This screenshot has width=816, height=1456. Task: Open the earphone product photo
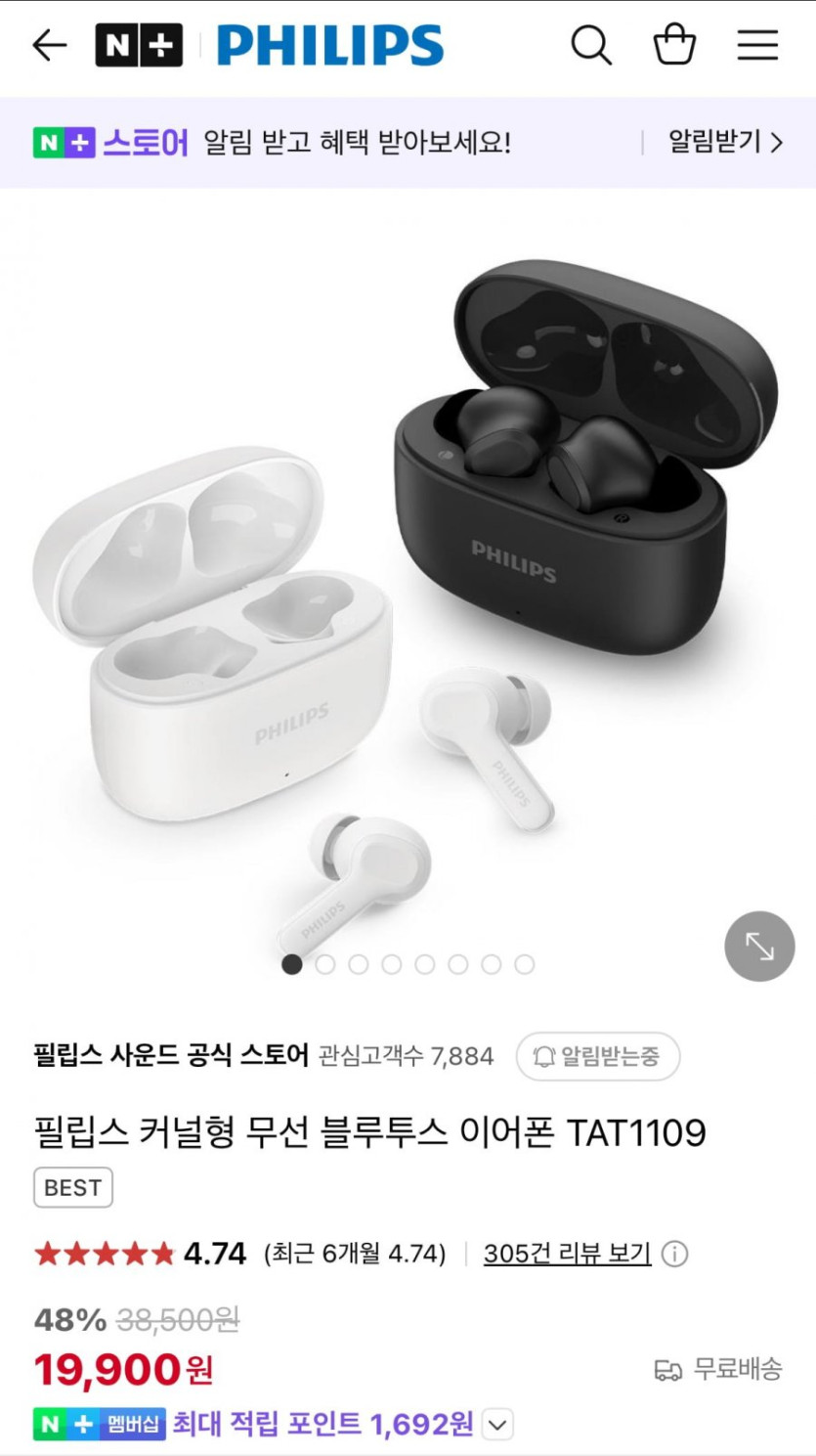[408, 587]
